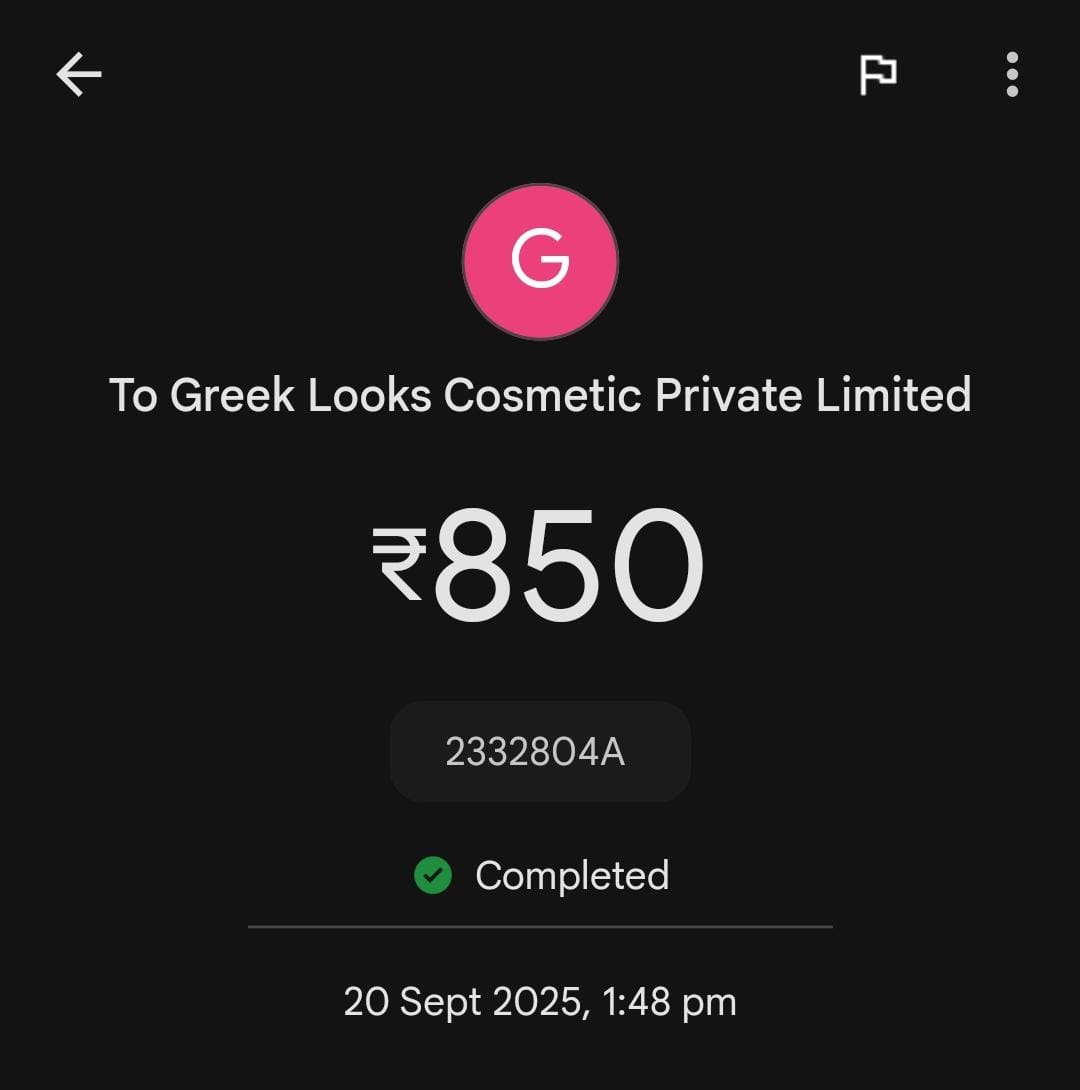Viewport: 1080px width, 1090px height.
Task: Open Greek Looks Cosmetic's G avatar
Action: 540,261
